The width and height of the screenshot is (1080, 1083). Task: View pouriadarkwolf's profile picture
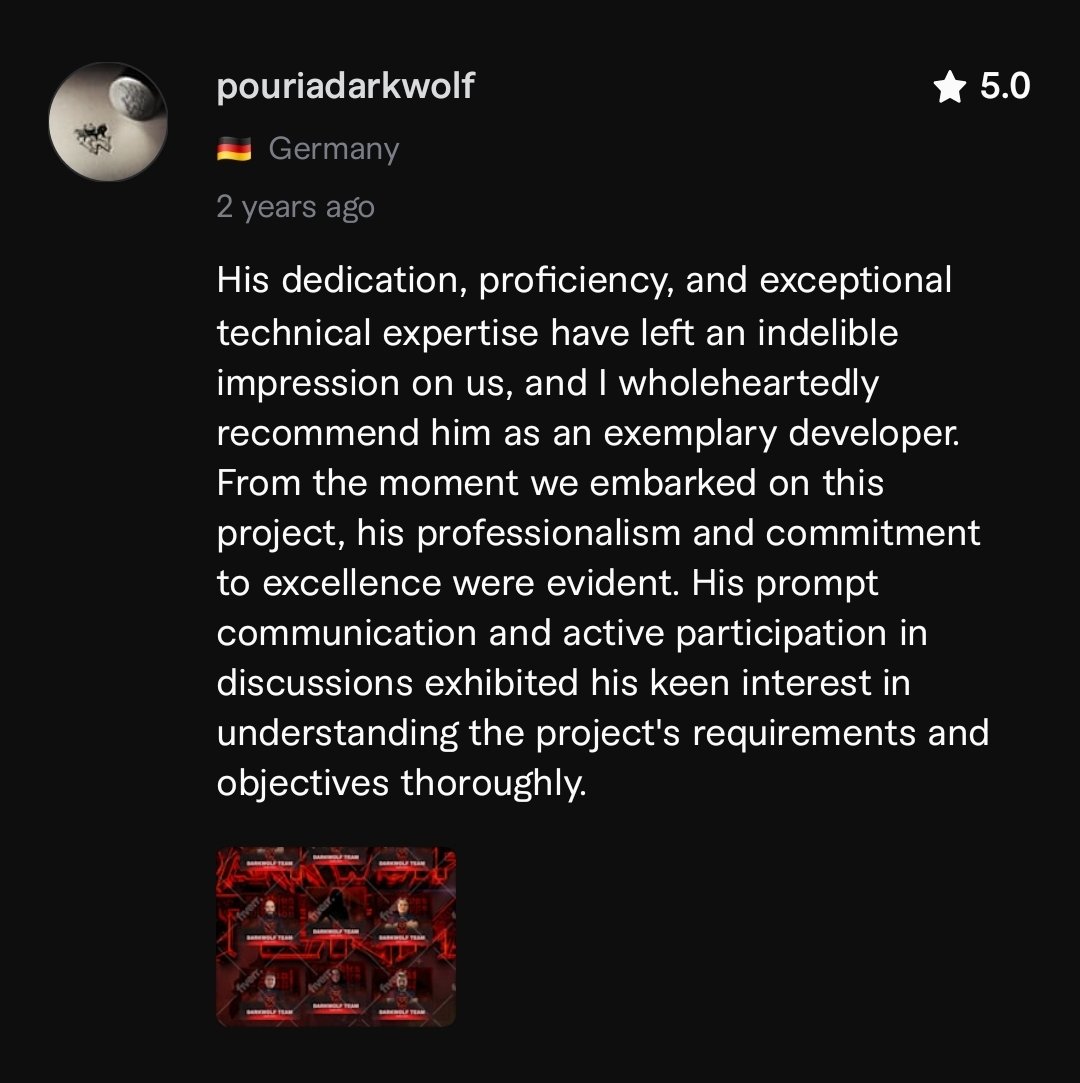108,121
